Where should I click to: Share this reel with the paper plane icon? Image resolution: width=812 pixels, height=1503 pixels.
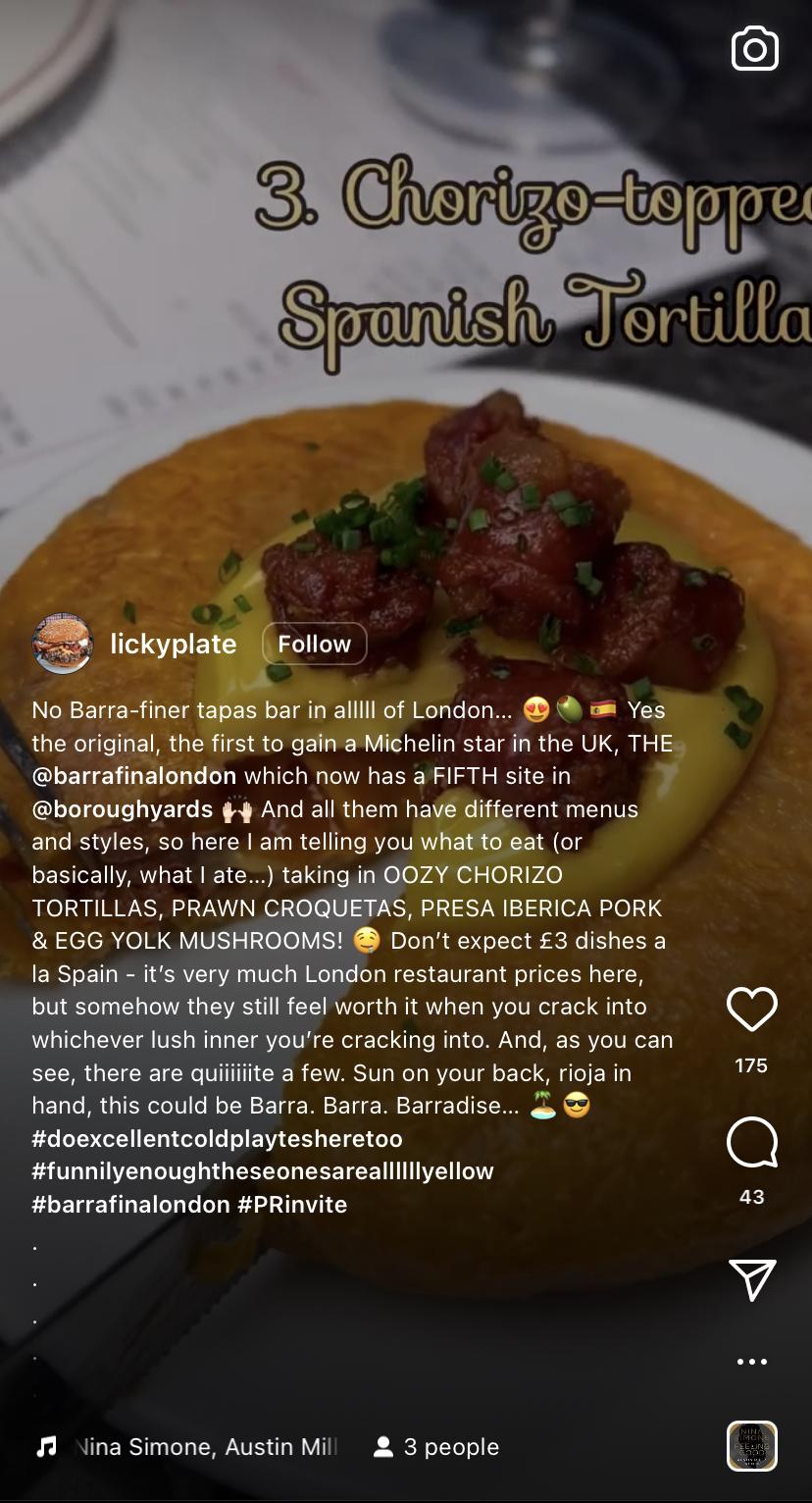751,1279
